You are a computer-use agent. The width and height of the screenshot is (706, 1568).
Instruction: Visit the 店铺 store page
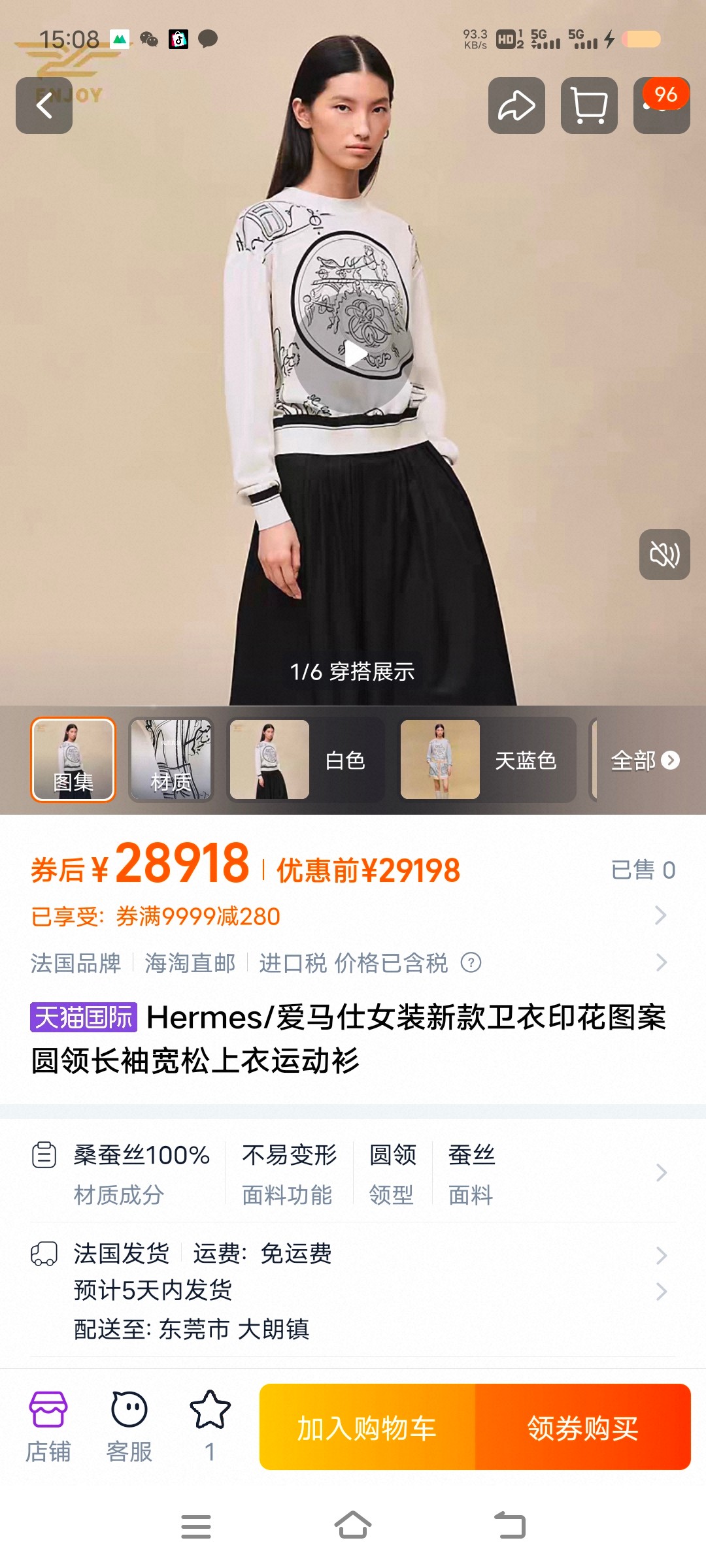point(48,1426)
